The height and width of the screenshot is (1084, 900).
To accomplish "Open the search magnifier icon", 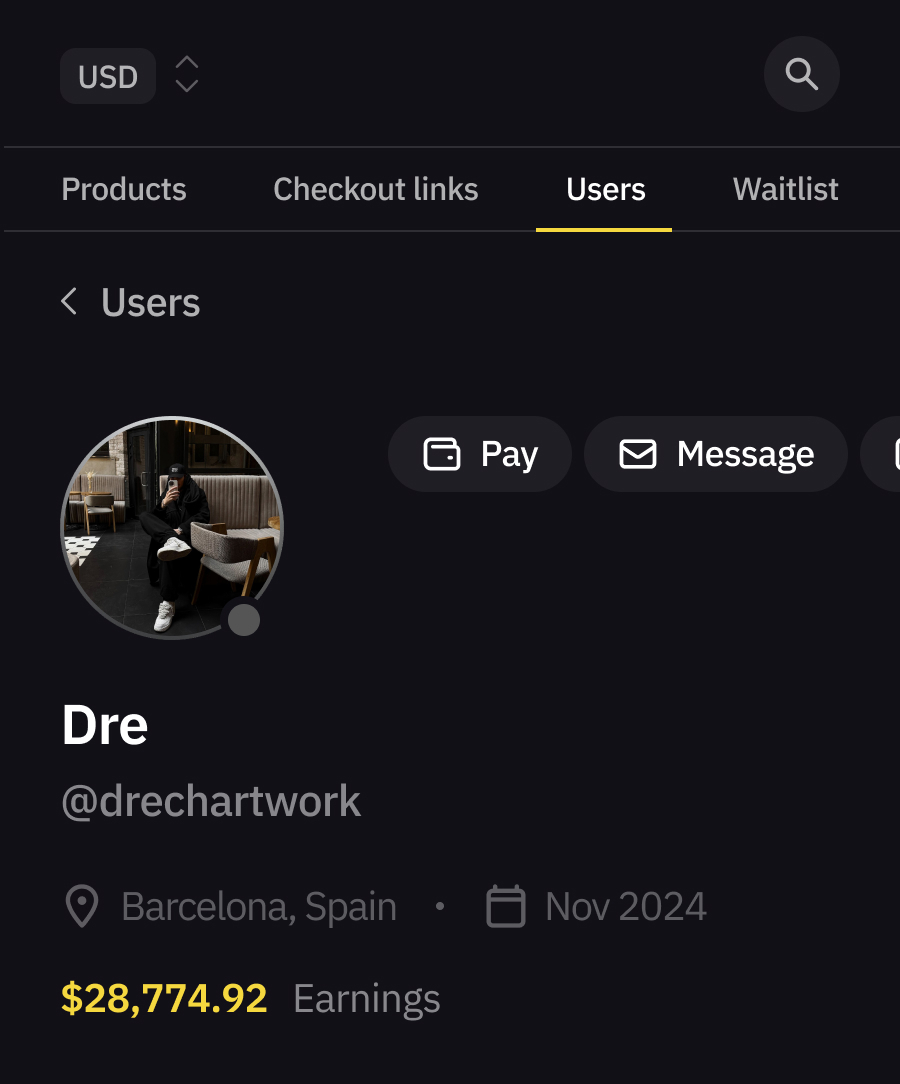I will tap(801, 74).
